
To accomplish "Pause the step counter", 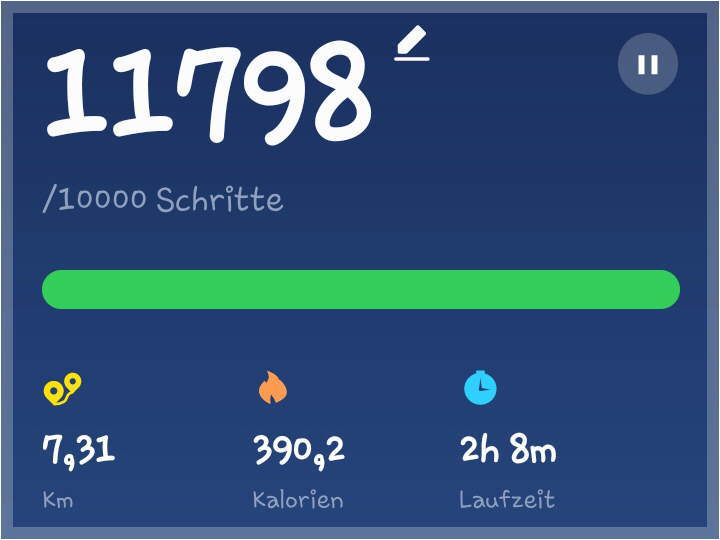I will coord(647,65).
